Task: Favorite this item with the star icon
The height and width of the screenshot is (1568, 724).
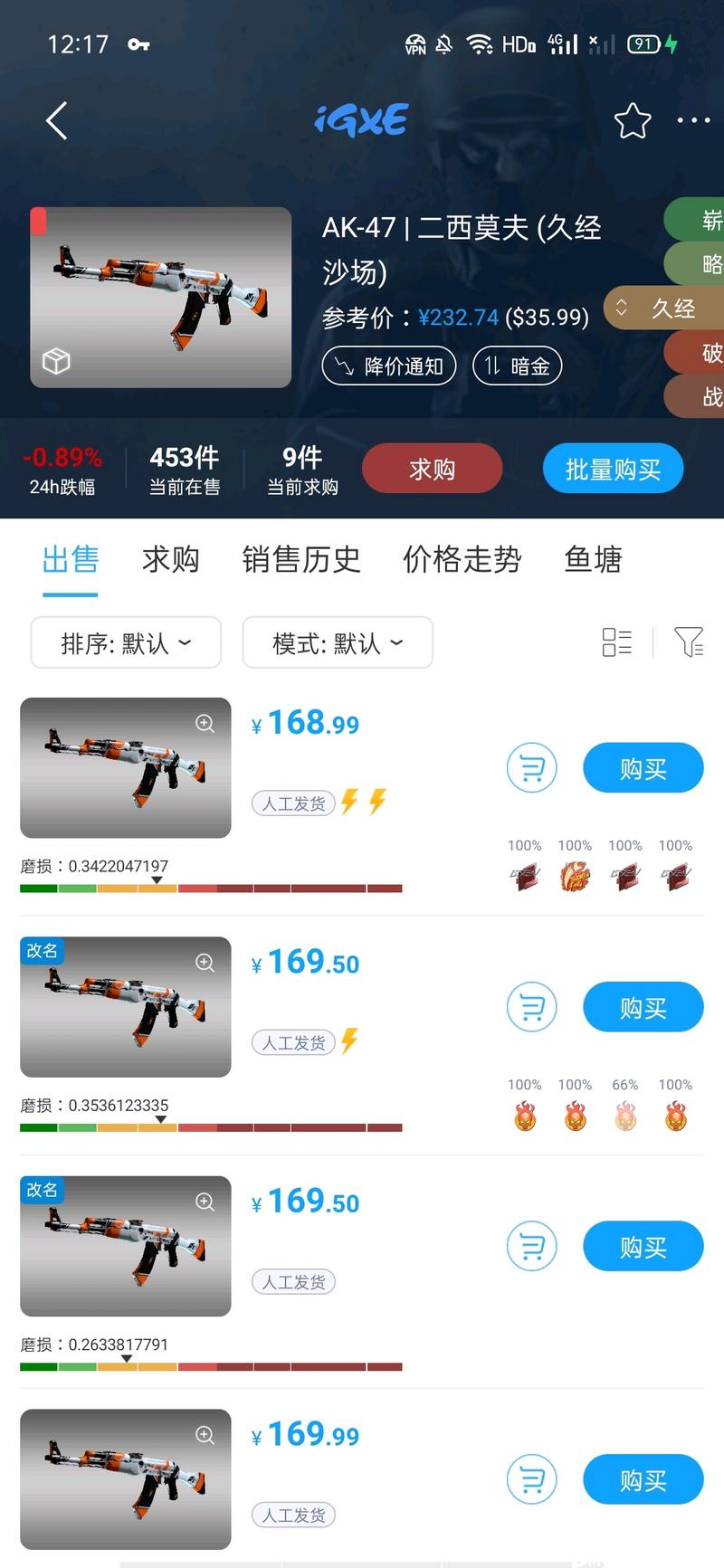Action: (632, 120)
